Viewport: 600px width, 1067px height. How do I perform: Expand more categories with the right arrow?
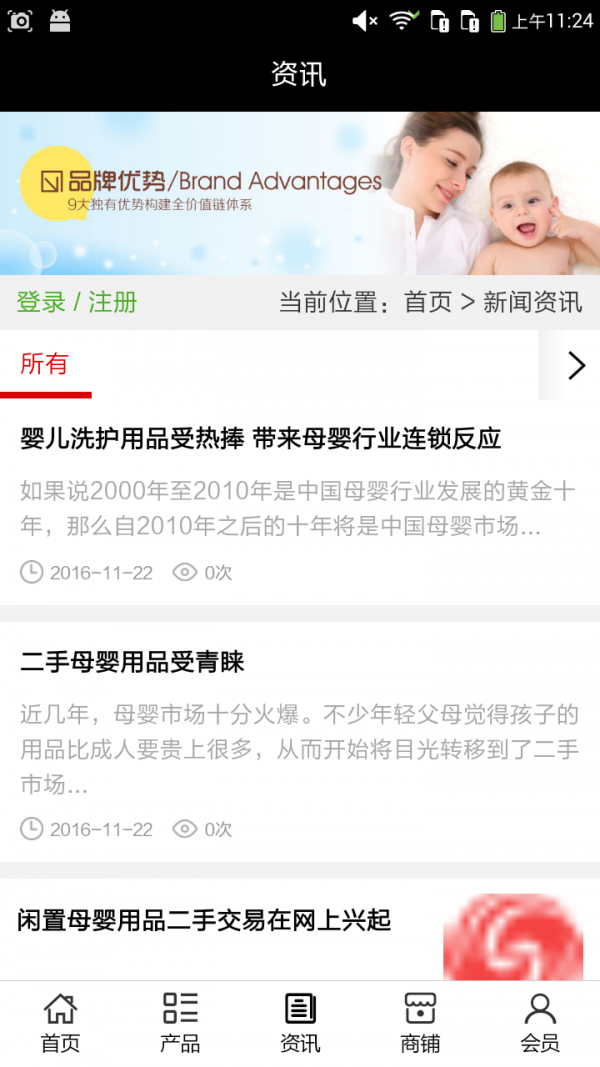[x=576, y=365]
